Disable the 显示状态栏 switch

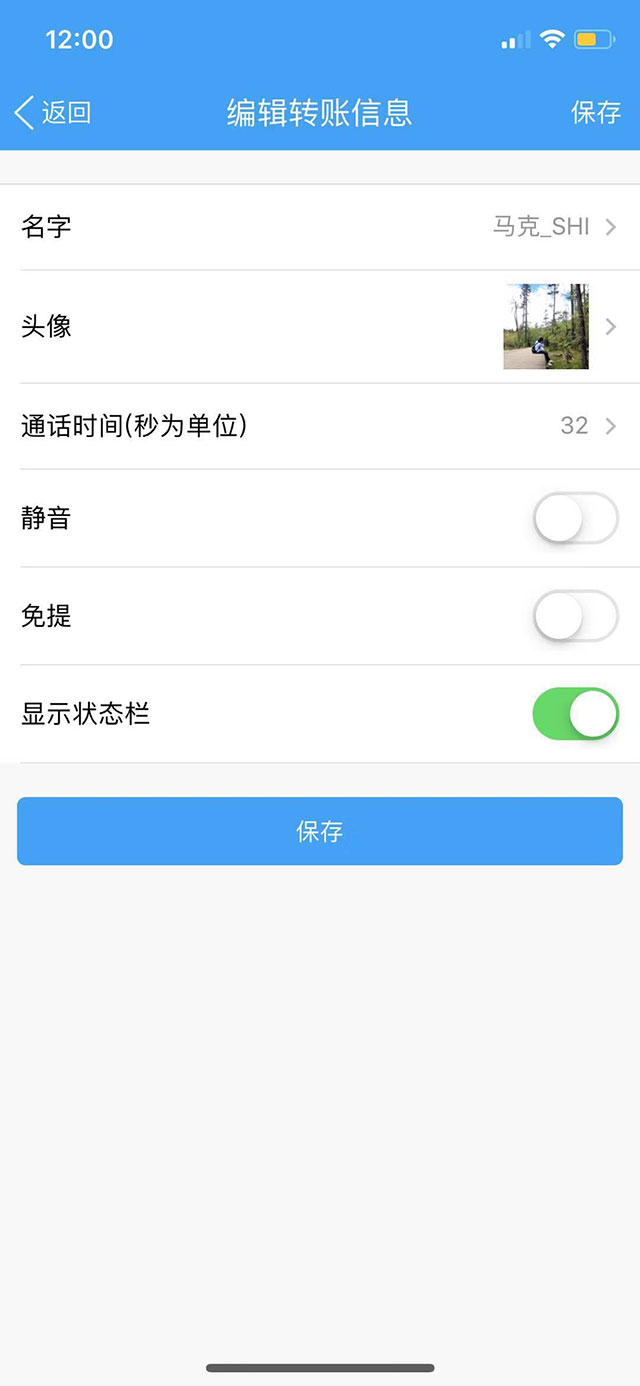[575, 714]
